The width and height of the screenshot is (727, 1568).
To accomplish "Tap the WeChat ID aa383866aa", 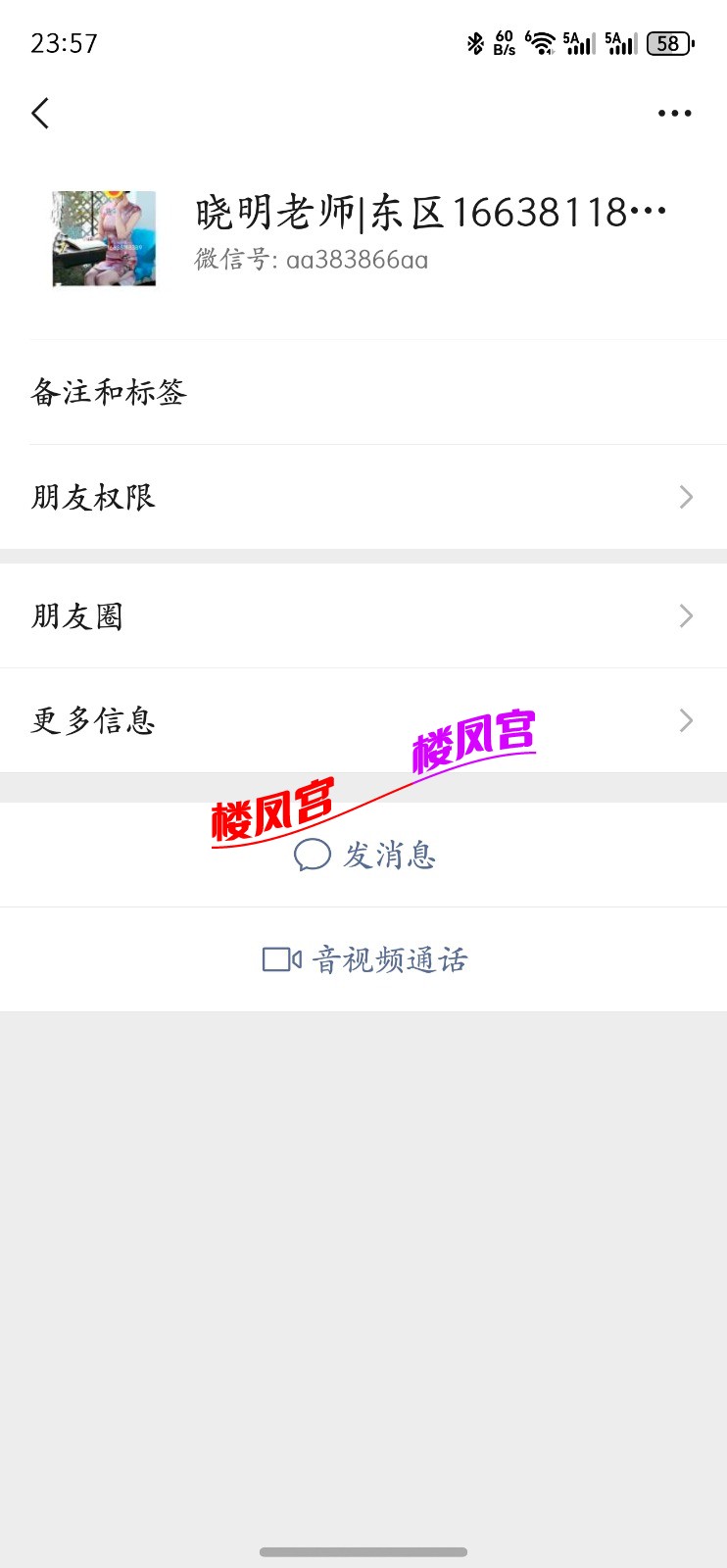I will click(312, 260).
